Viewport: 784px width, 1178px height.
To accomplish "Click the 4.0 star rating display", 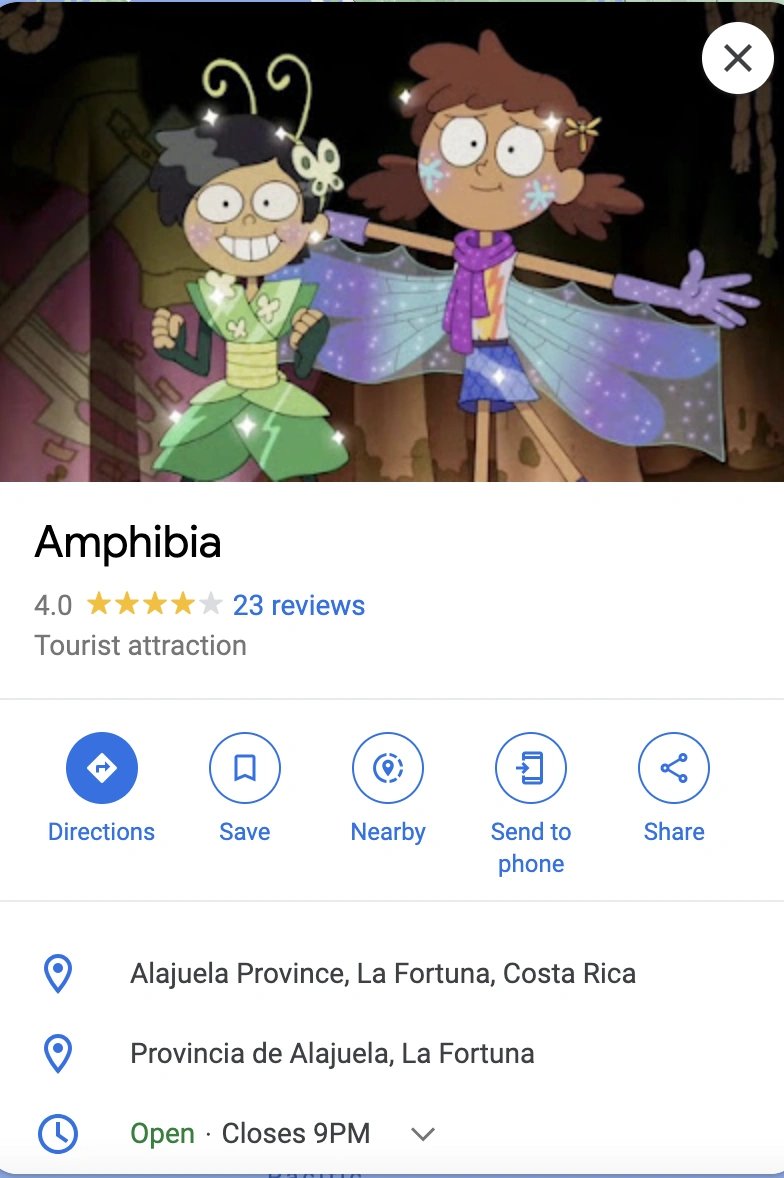I will coord(120,604).
